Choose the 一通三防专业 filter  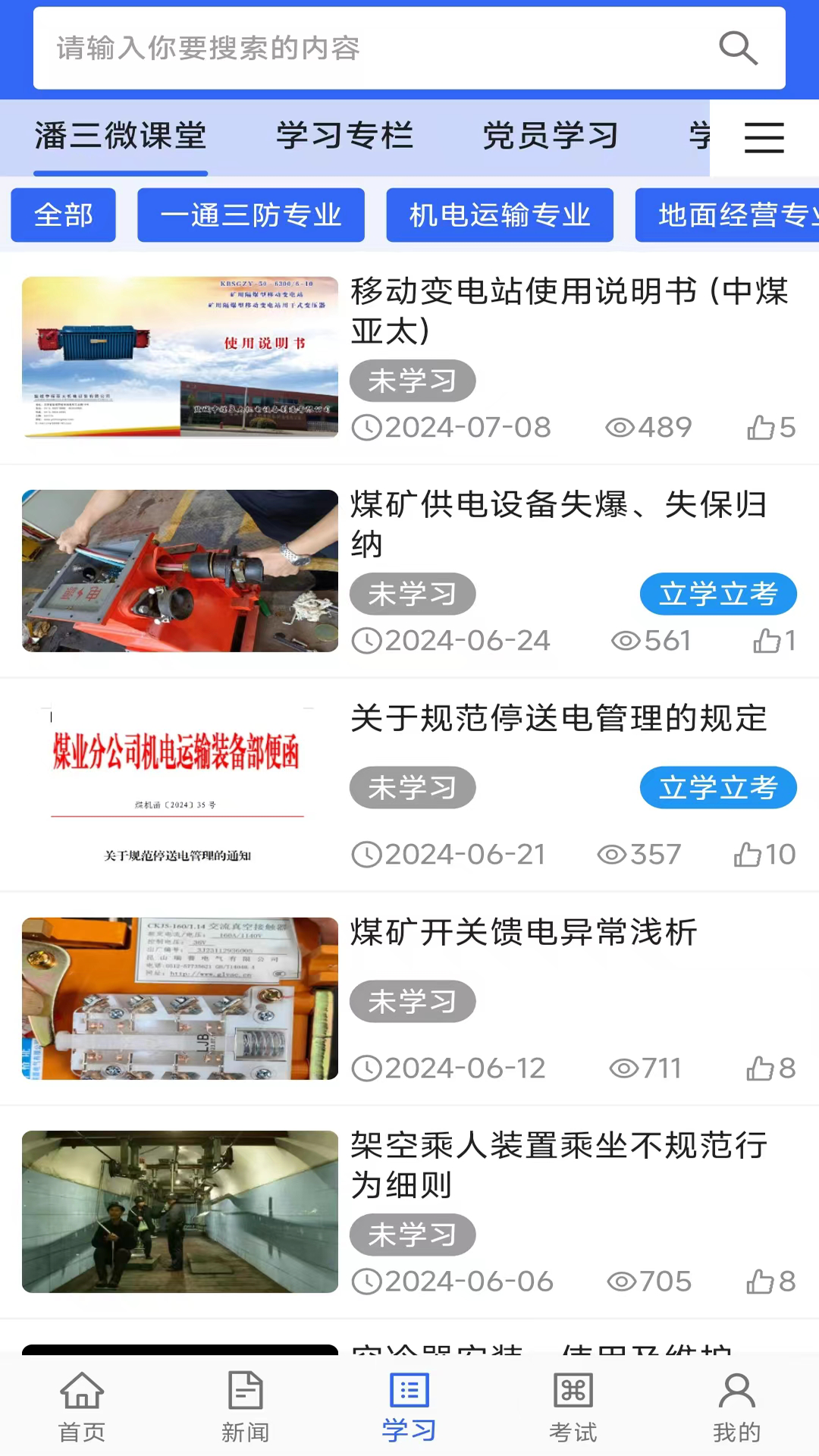(251, 215)
